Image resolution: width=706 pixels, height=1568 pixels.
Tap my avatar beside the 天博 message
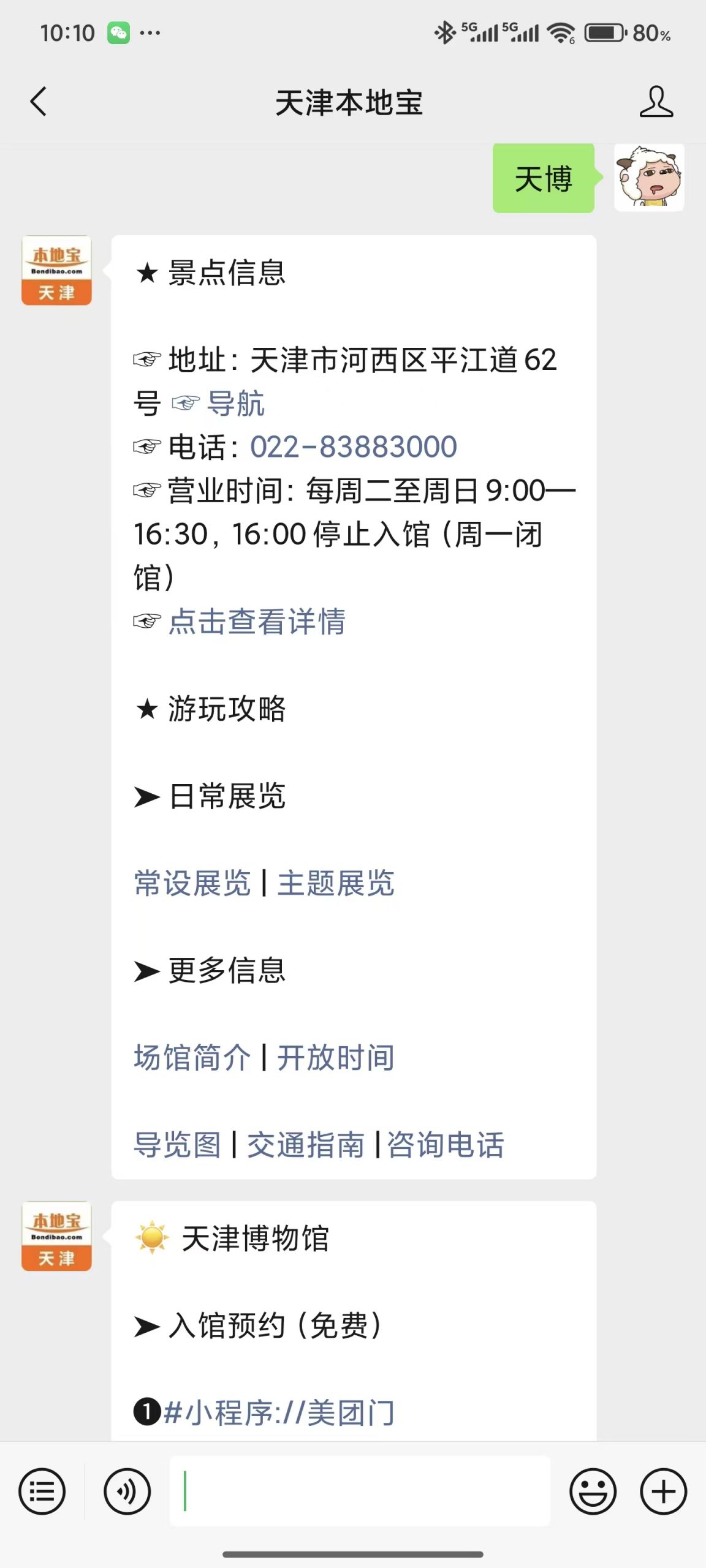pyautogui.click(x=649, y=178)
